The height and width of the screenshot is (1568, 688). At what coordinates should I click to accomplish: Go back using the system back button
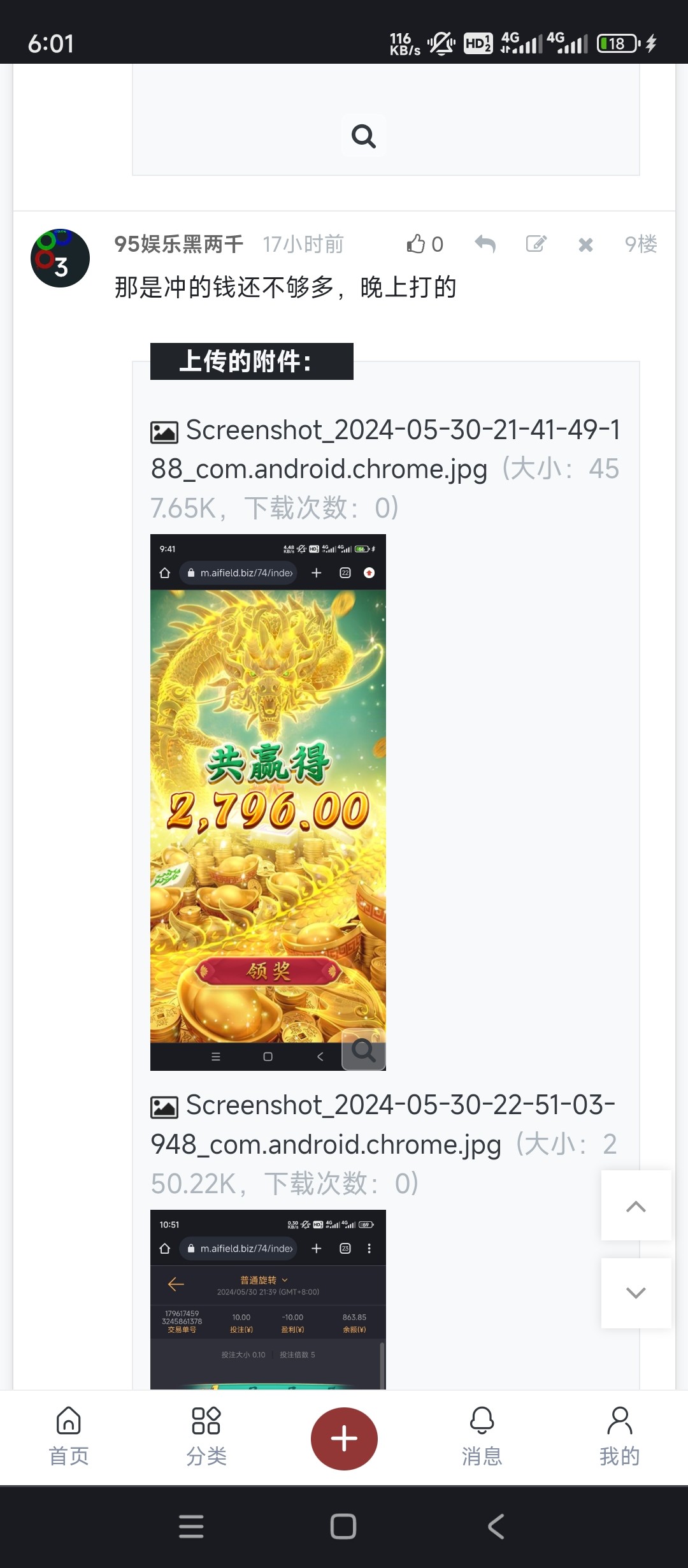point(496,1527)
